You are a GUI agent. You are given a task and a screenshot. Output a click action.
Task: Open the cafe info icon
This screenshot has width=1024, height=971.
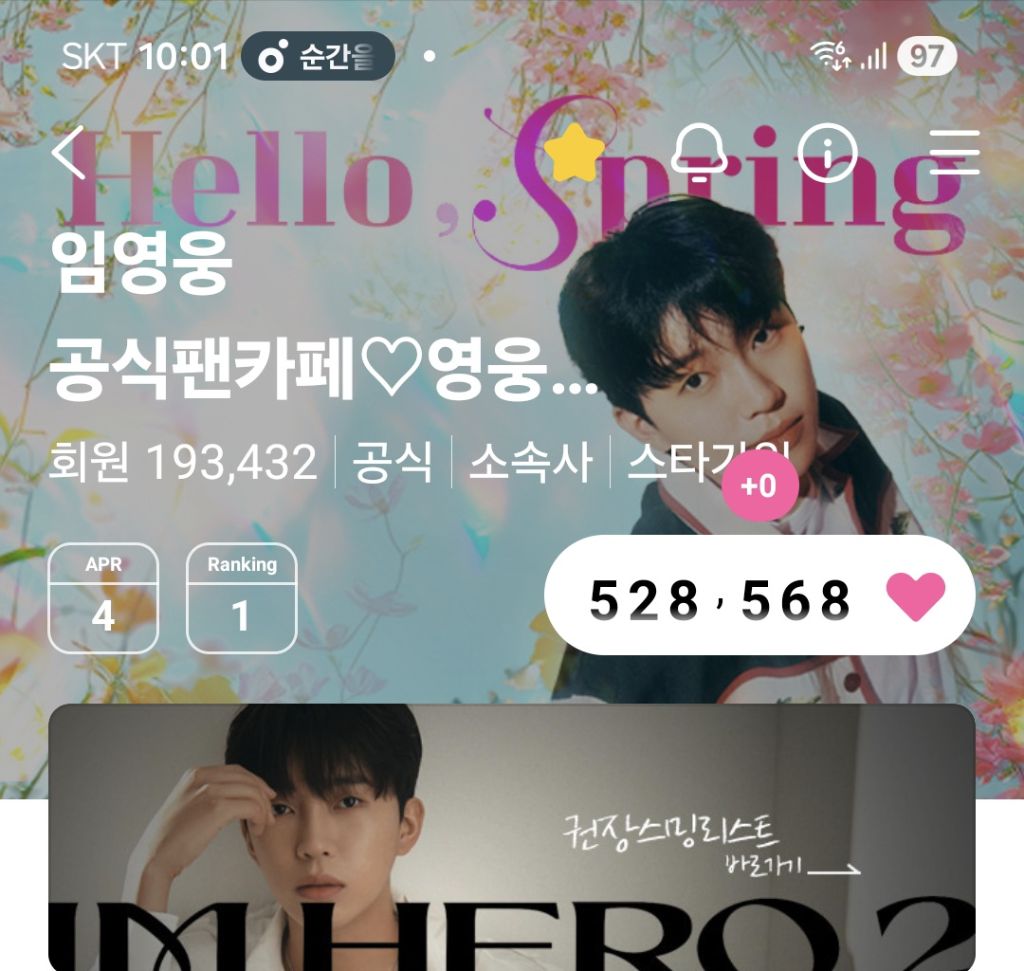coord(827,153)
